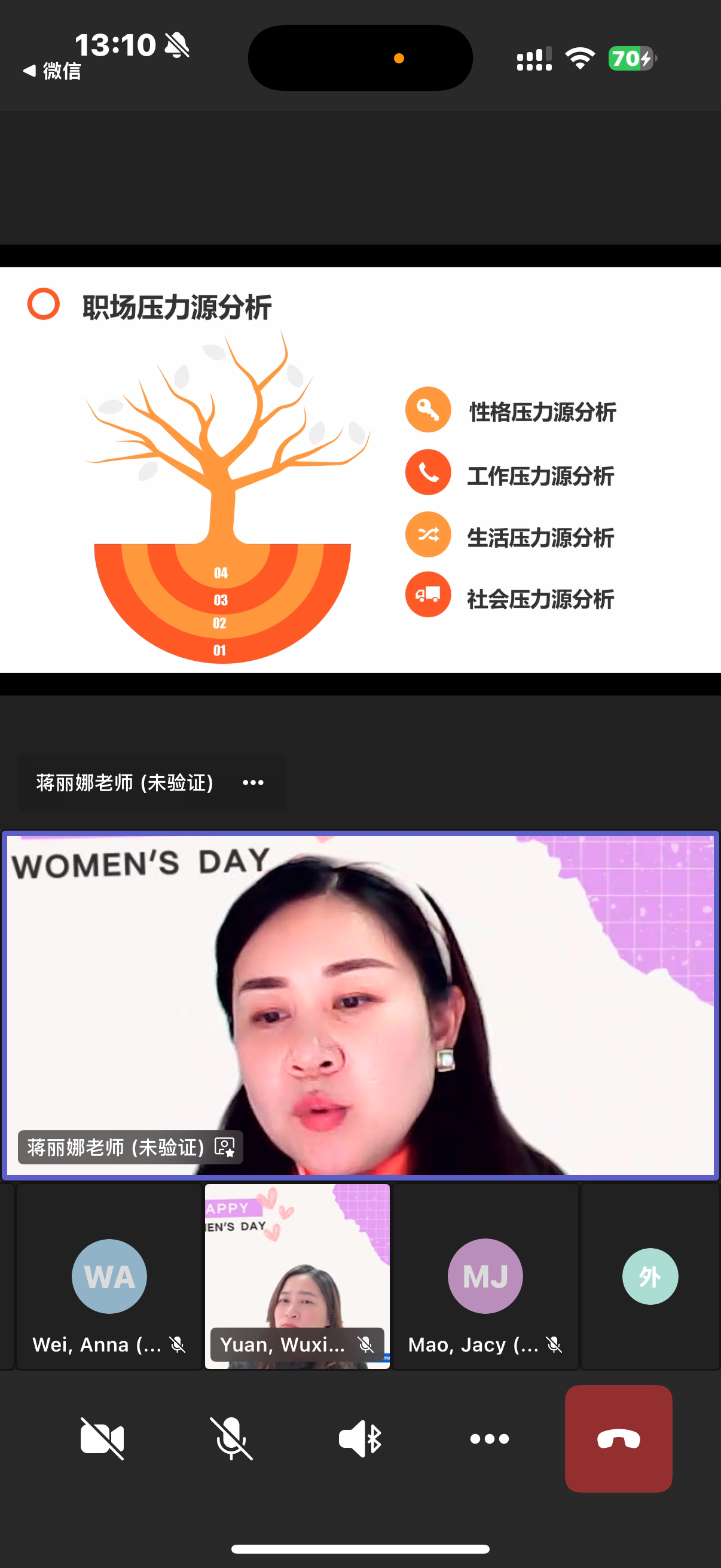
Task: Select Wei, Anna participant tile
Action: click(109, 1277)
